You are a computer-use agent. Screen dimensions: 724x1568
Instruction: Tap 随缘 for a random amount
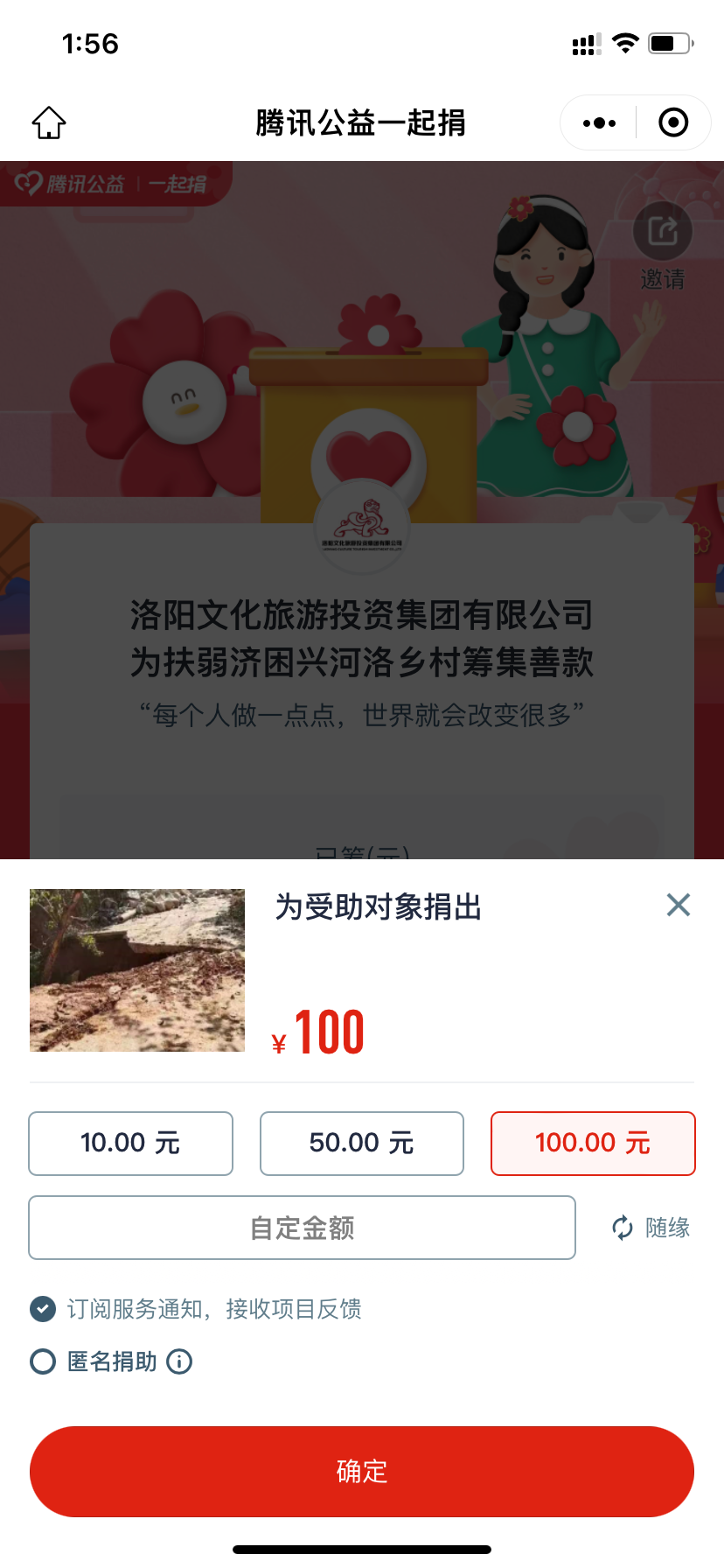(651, 1228)
